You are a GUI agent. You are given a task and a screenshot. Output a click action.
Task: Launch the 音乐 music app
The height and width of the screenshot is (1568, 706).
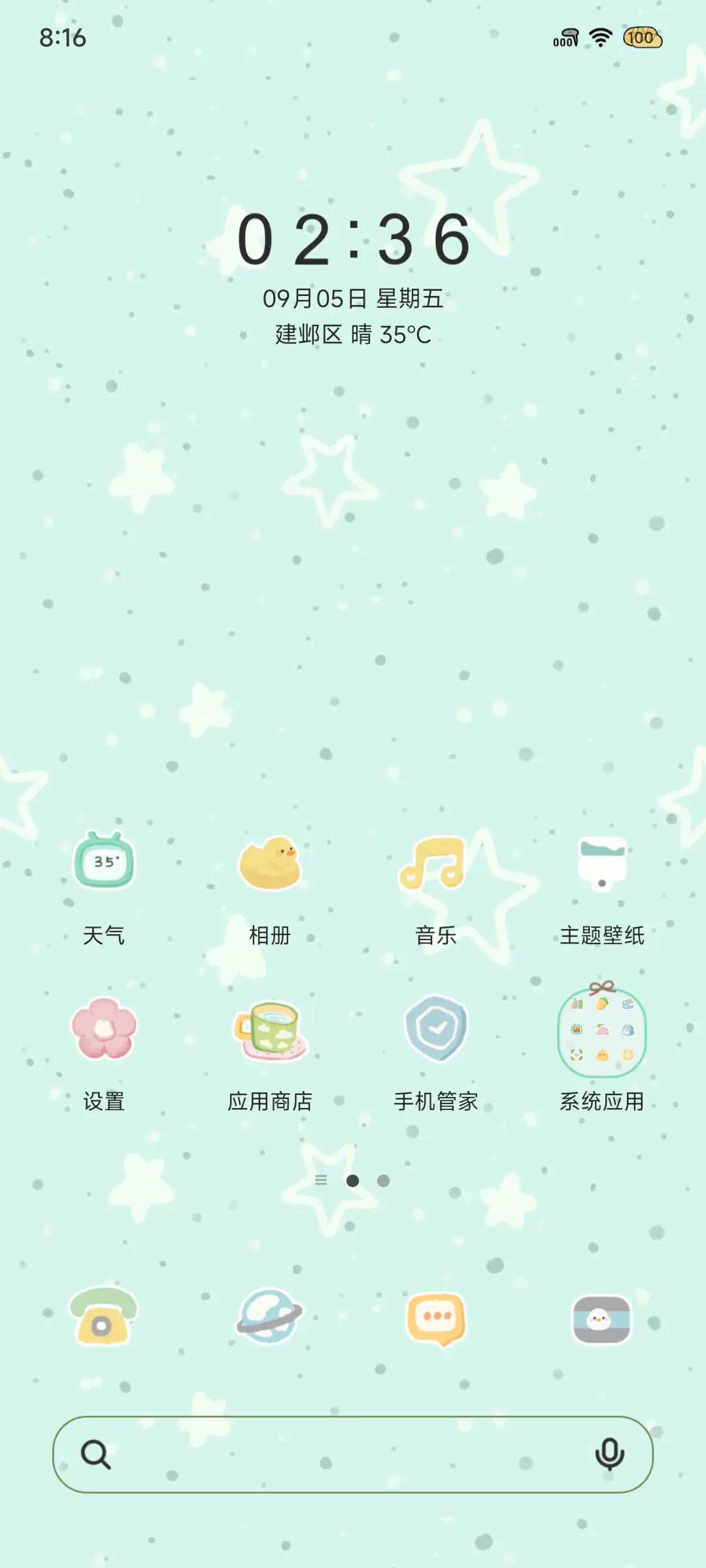436,862
